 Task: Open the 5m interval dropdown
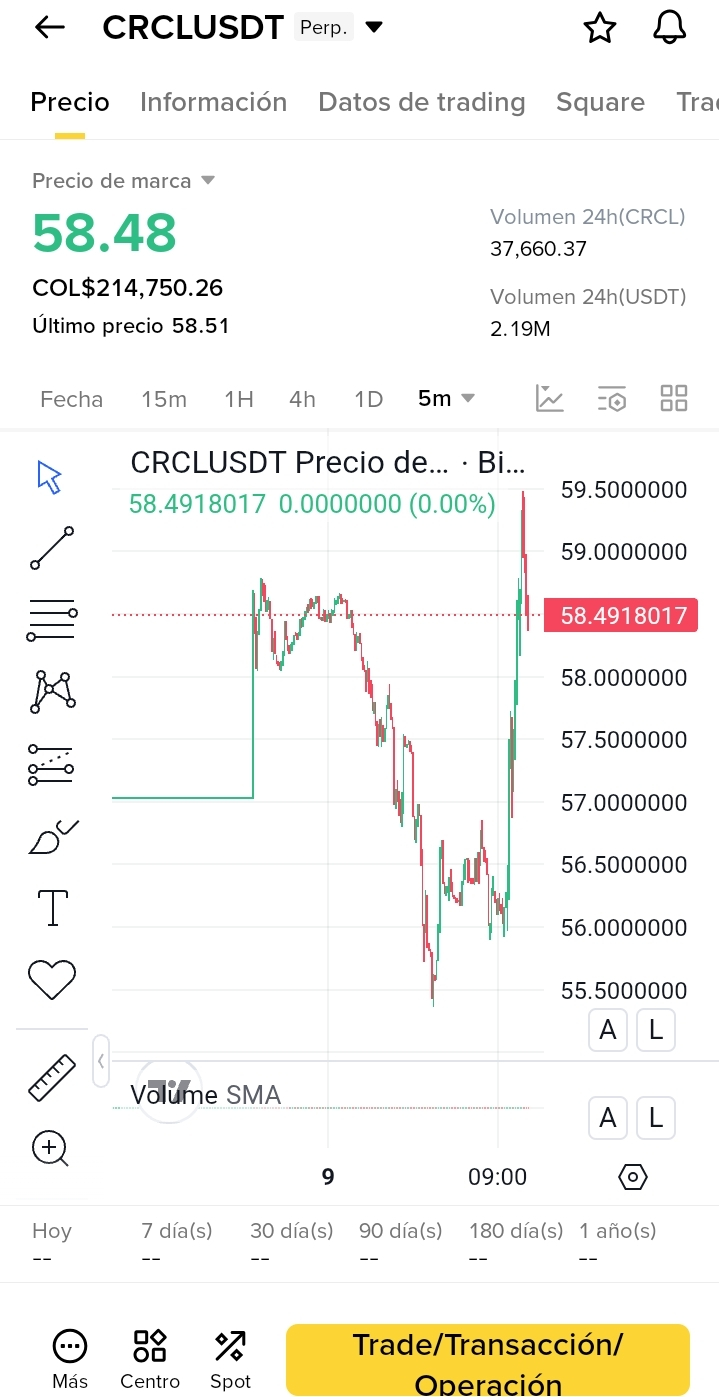pyautogui.click(x=446, y=398)
